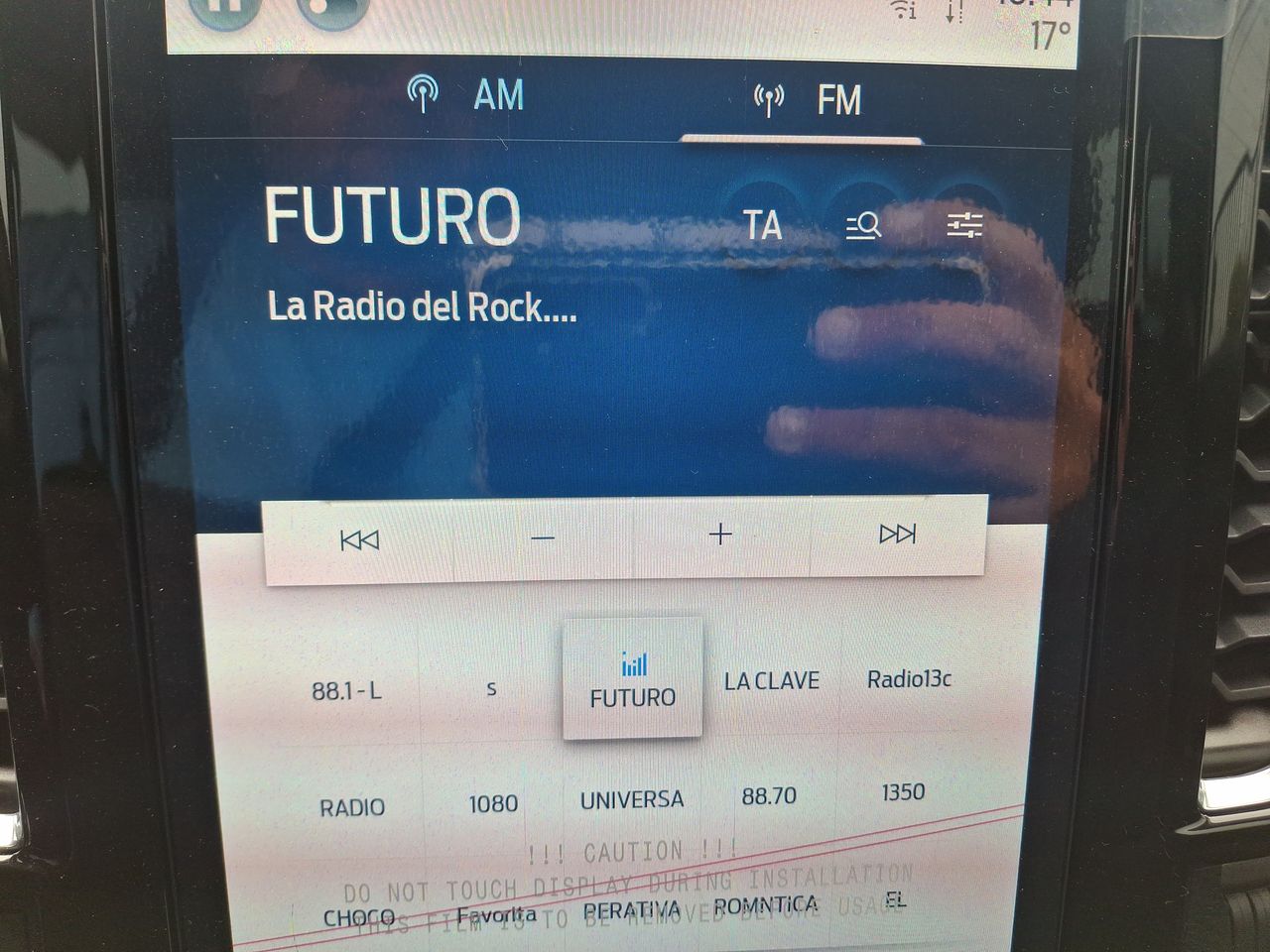The image size is (1270, 952).
Task: Tune to the UNIVERSA preset
Action: [632, 799]
